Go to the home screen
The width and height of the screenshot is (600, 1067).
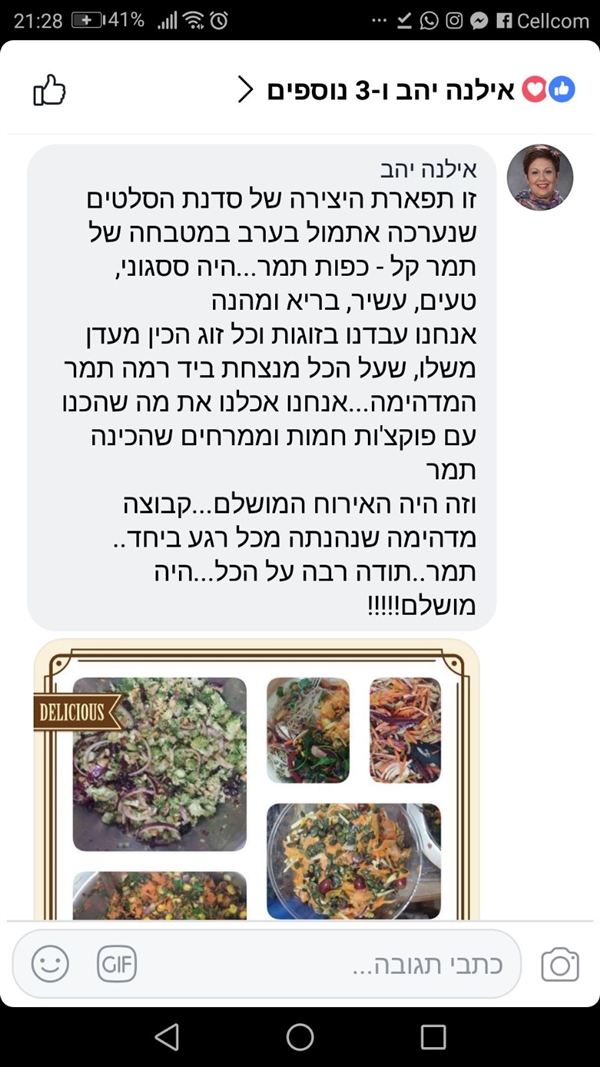coord(300,1037)
